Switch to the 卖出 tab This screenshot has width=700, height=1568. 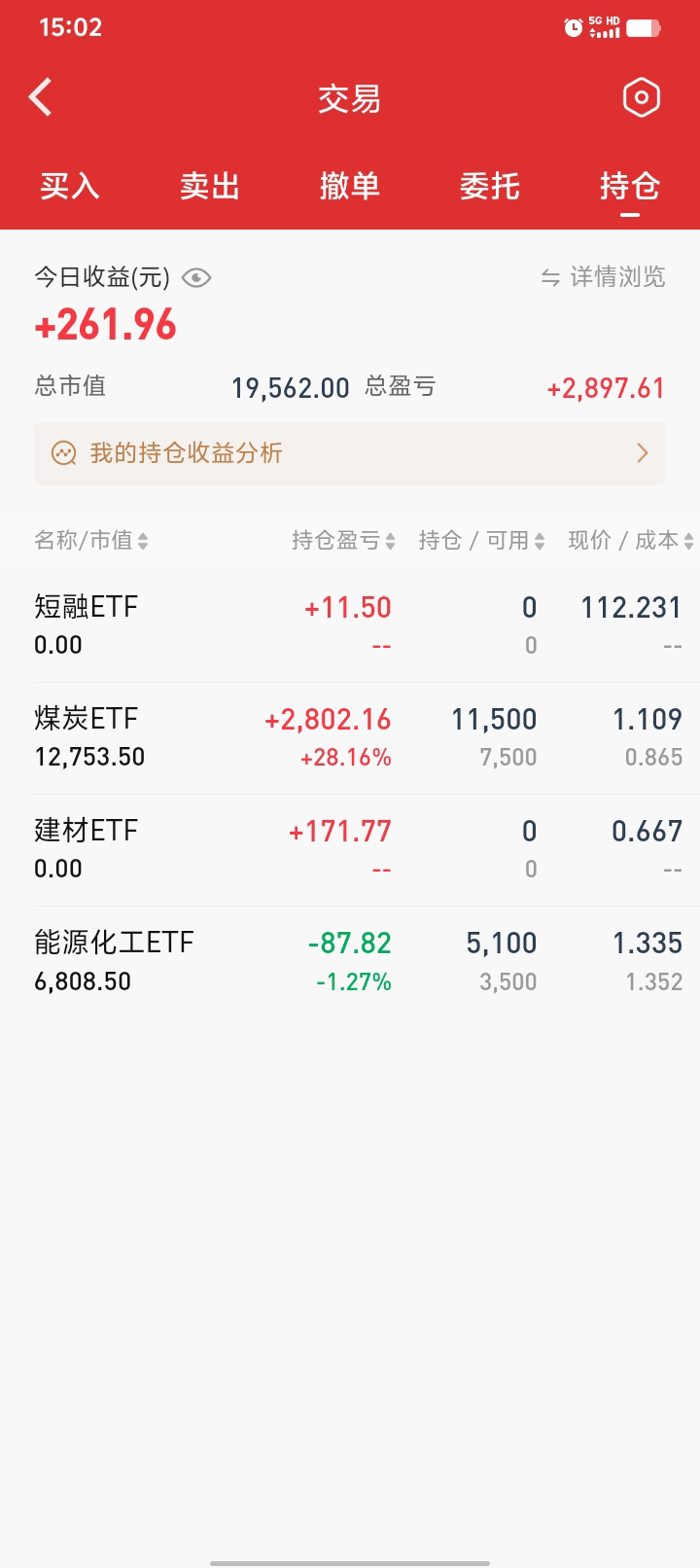point(210,186)
